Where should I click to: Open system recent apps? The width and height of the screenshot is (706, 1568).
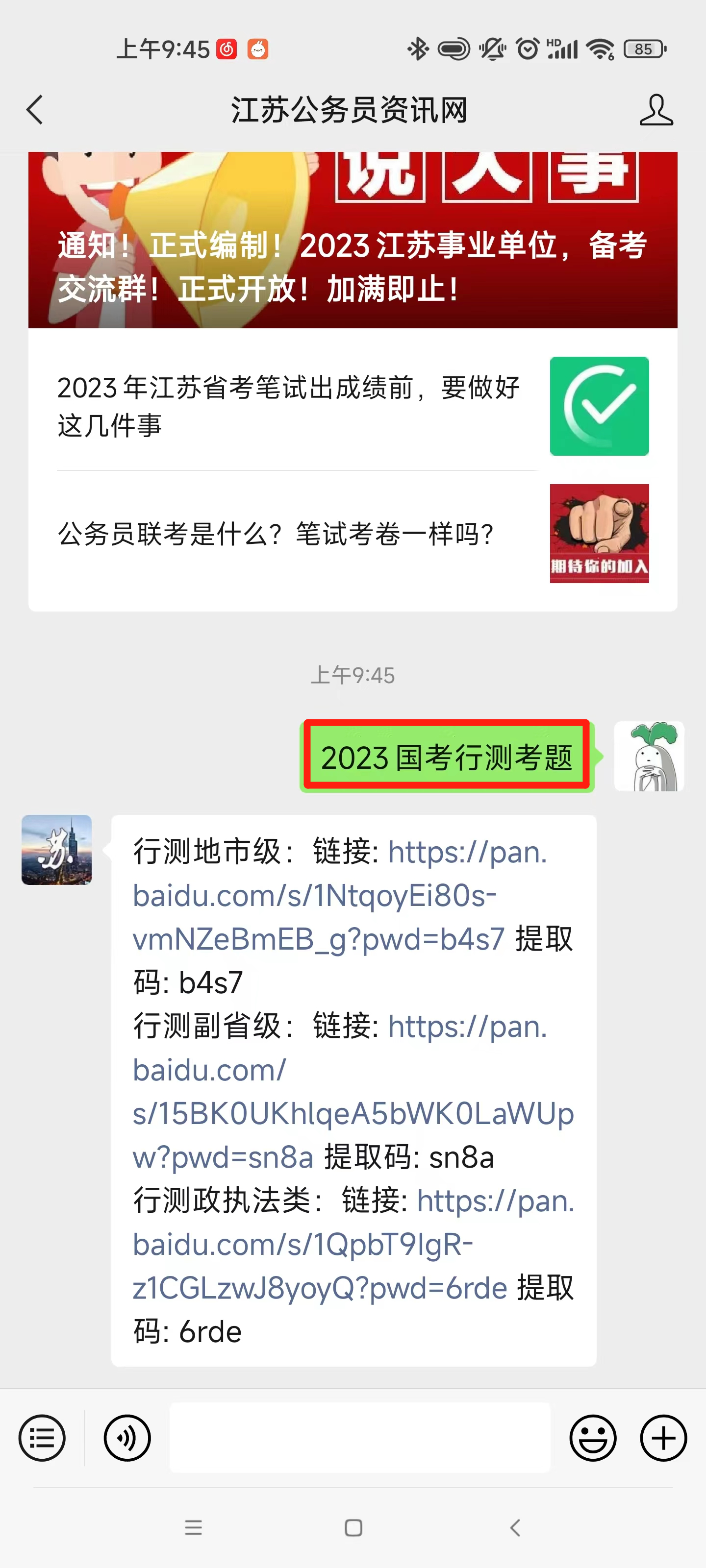[193, 1527]
